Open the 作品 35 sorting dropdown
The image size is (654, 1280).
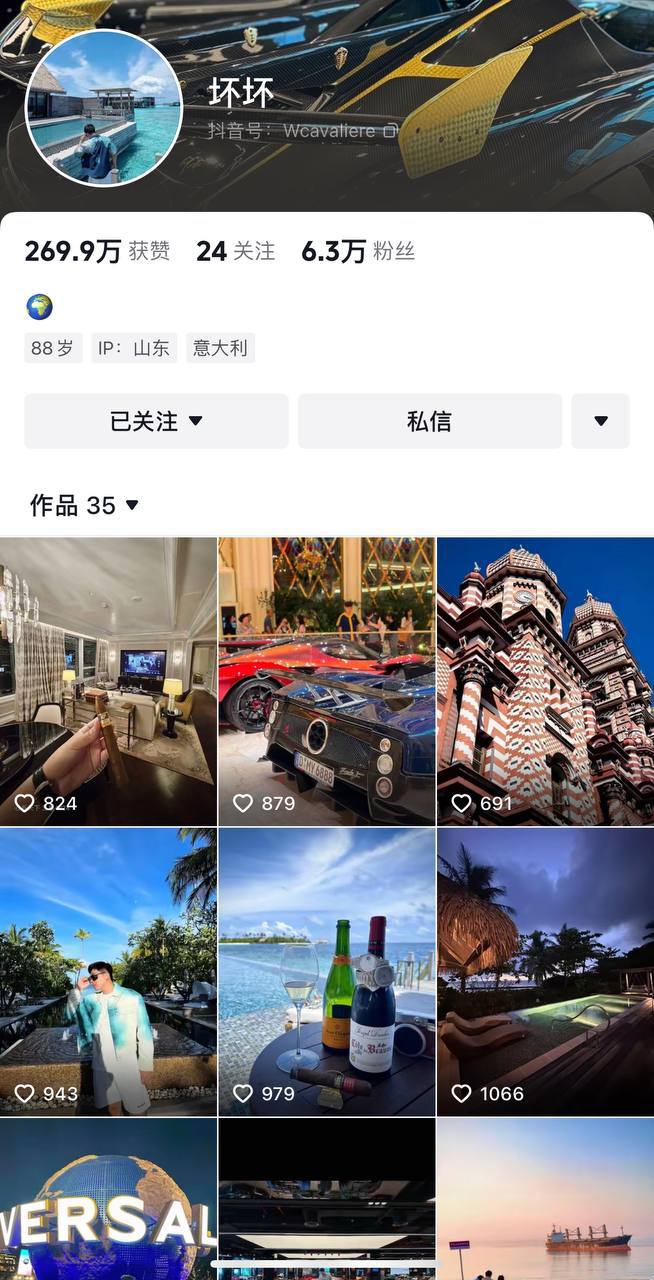click(x=85, y=505)
